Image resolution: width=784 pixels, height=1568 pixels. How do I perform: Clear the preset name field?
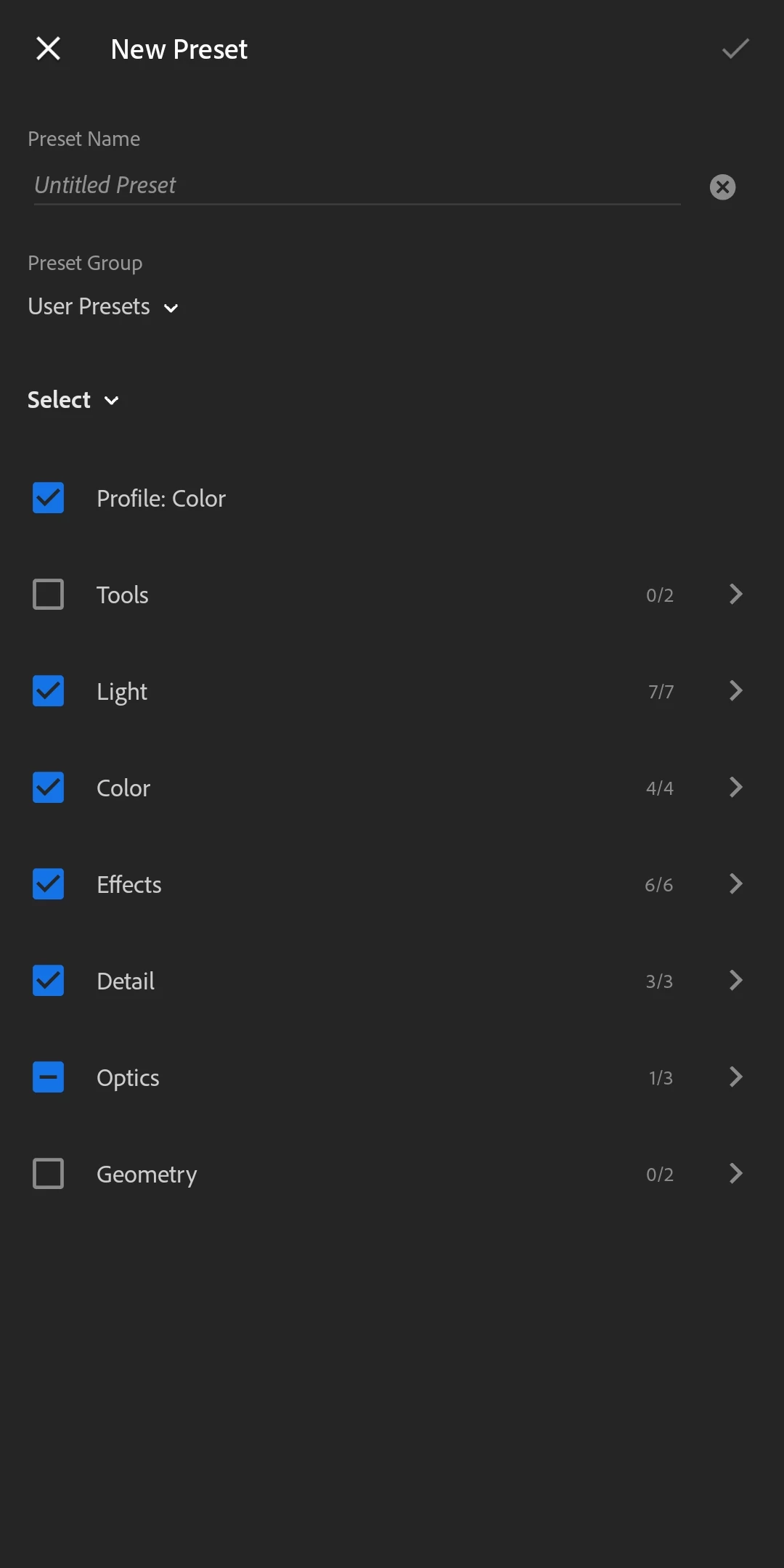coord(722,187)
